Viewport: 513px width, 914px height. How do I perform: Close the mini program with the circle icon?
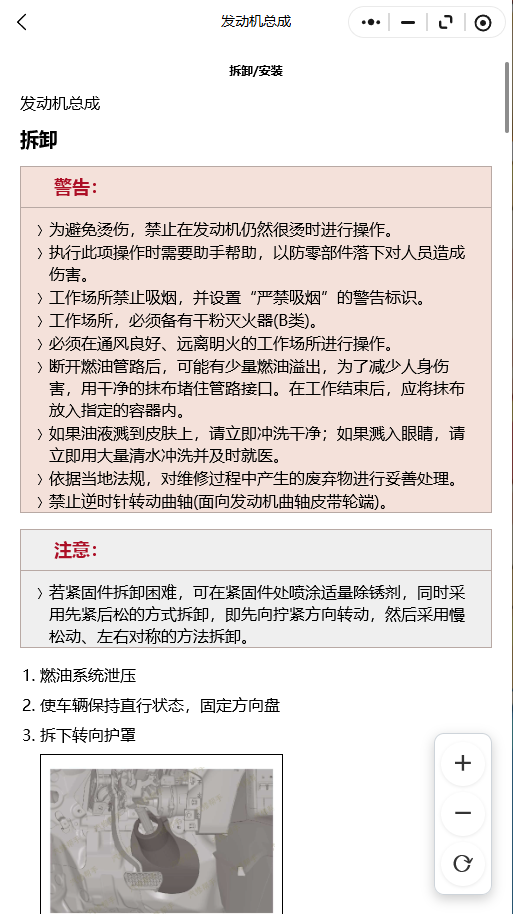click(x=483, y=23)
